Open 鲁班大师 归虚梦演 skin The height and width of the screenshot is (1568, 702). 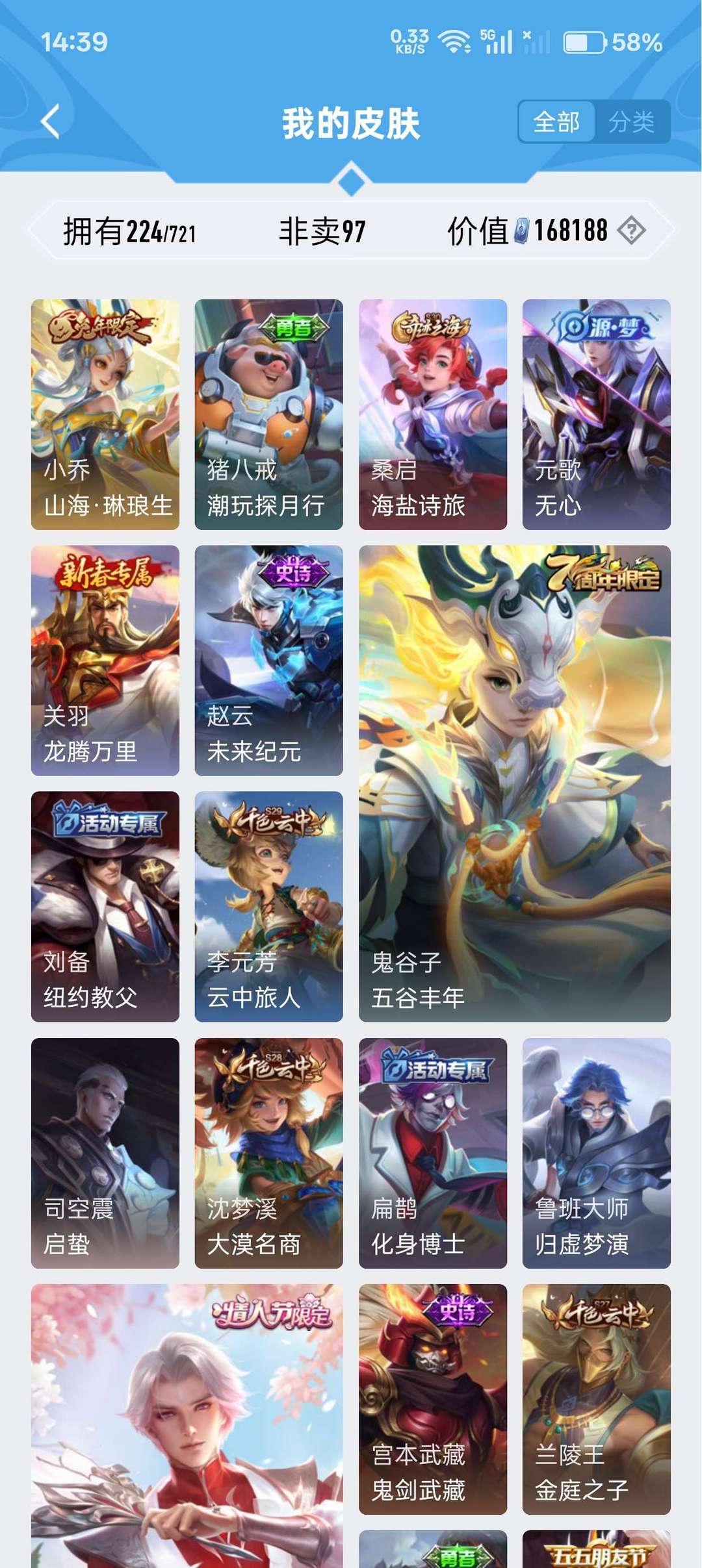597,1153
